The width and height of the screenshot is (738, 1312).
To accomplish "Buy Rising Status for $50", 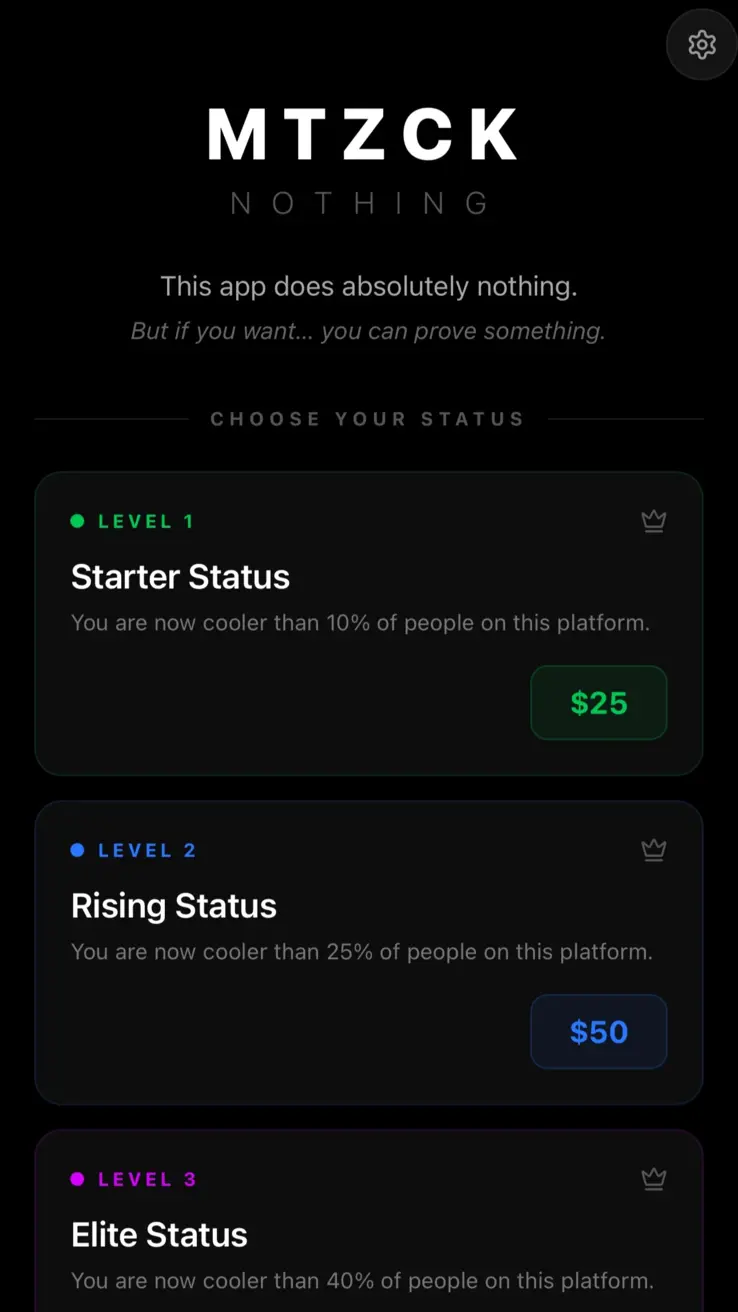I will coord(598,1032).
